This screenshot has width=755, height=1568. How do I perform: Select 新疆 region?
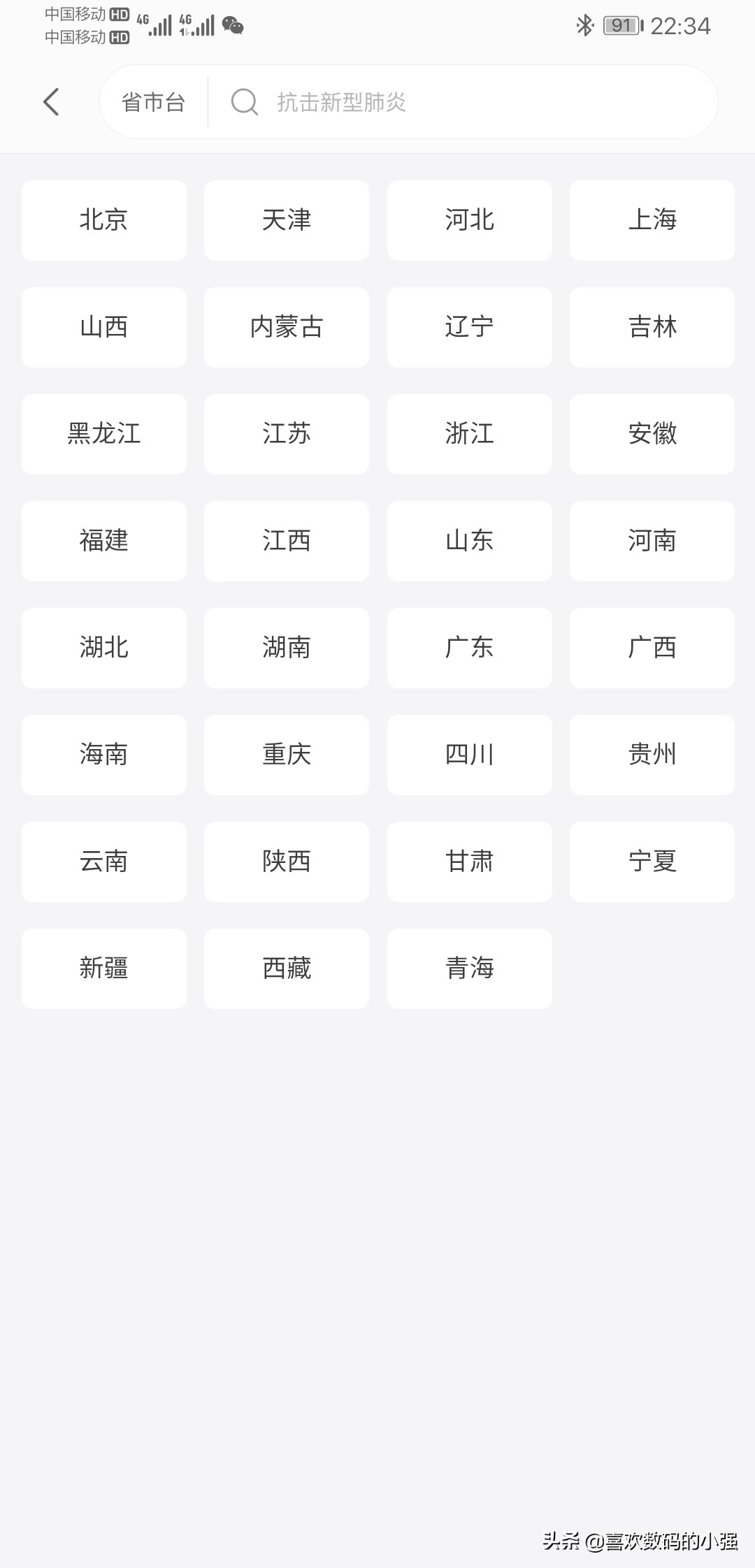tap(103, 968)
